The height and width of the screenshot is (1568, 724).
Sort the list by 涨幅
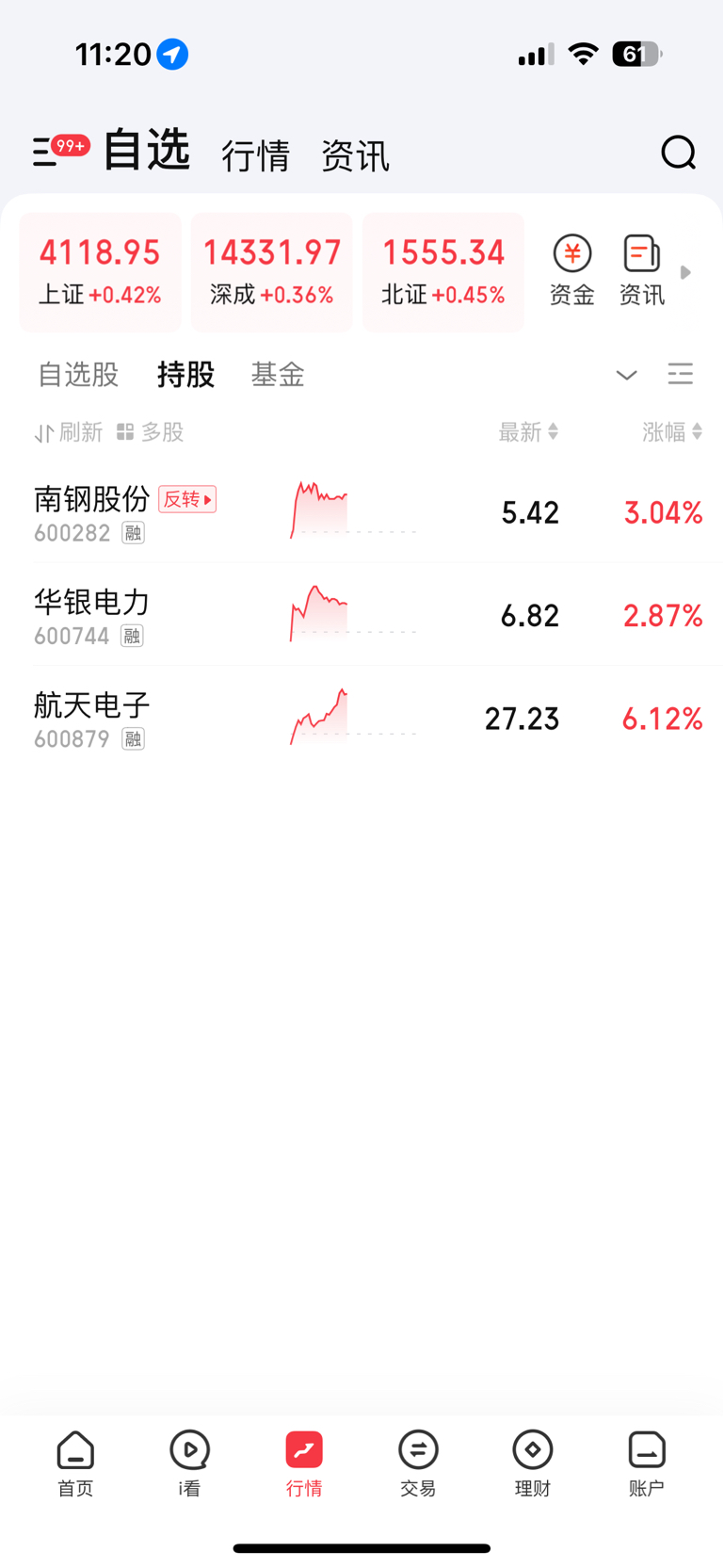tap(671, 432)
